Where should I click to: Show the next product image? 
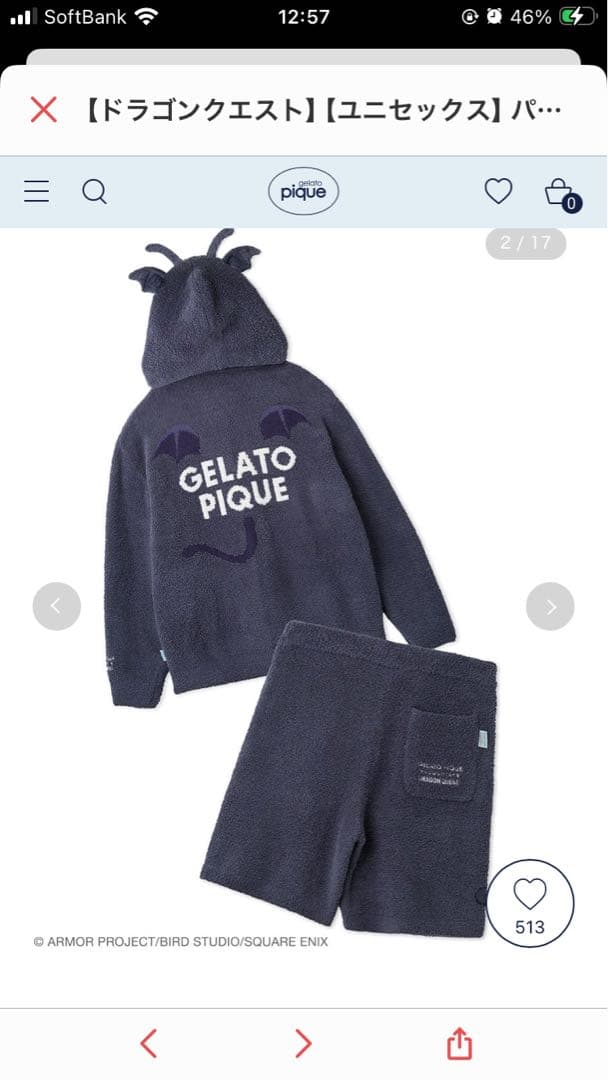(550, 606)
